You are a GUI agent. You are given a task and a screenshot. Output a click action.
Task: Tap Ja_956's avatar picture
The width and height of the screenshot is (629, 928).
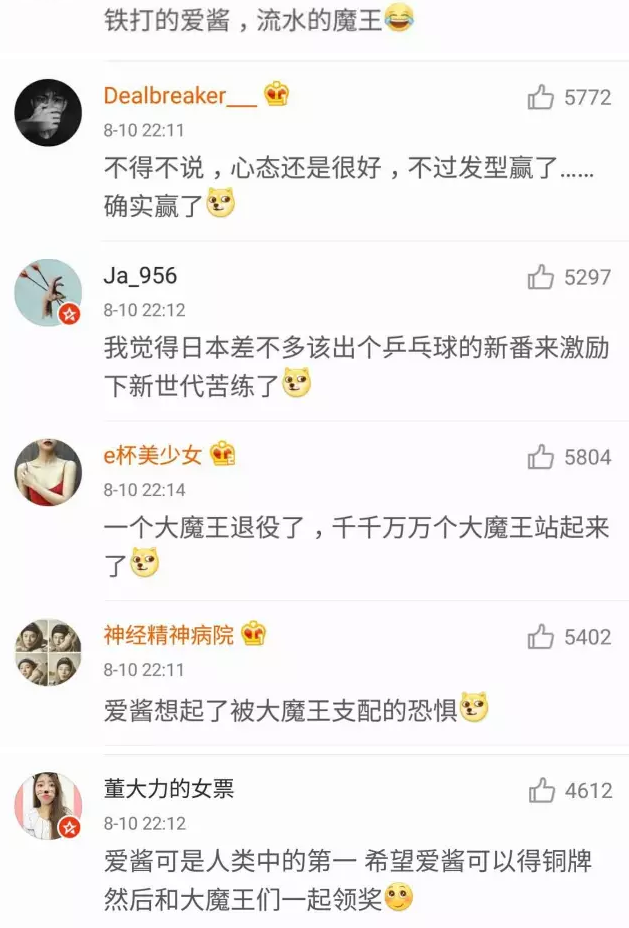click(48, 292)
